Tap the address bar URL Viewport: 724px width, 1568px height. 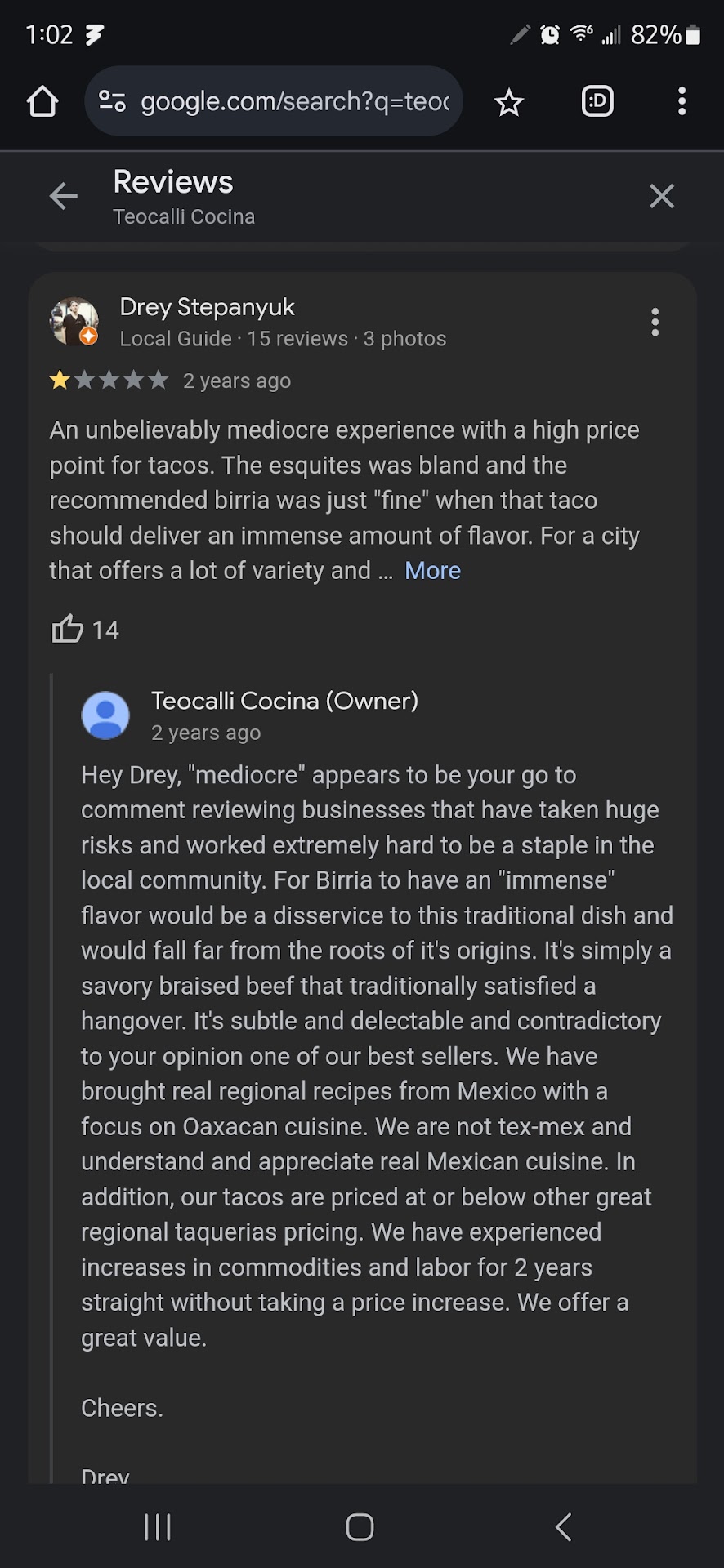pos(294,102)
